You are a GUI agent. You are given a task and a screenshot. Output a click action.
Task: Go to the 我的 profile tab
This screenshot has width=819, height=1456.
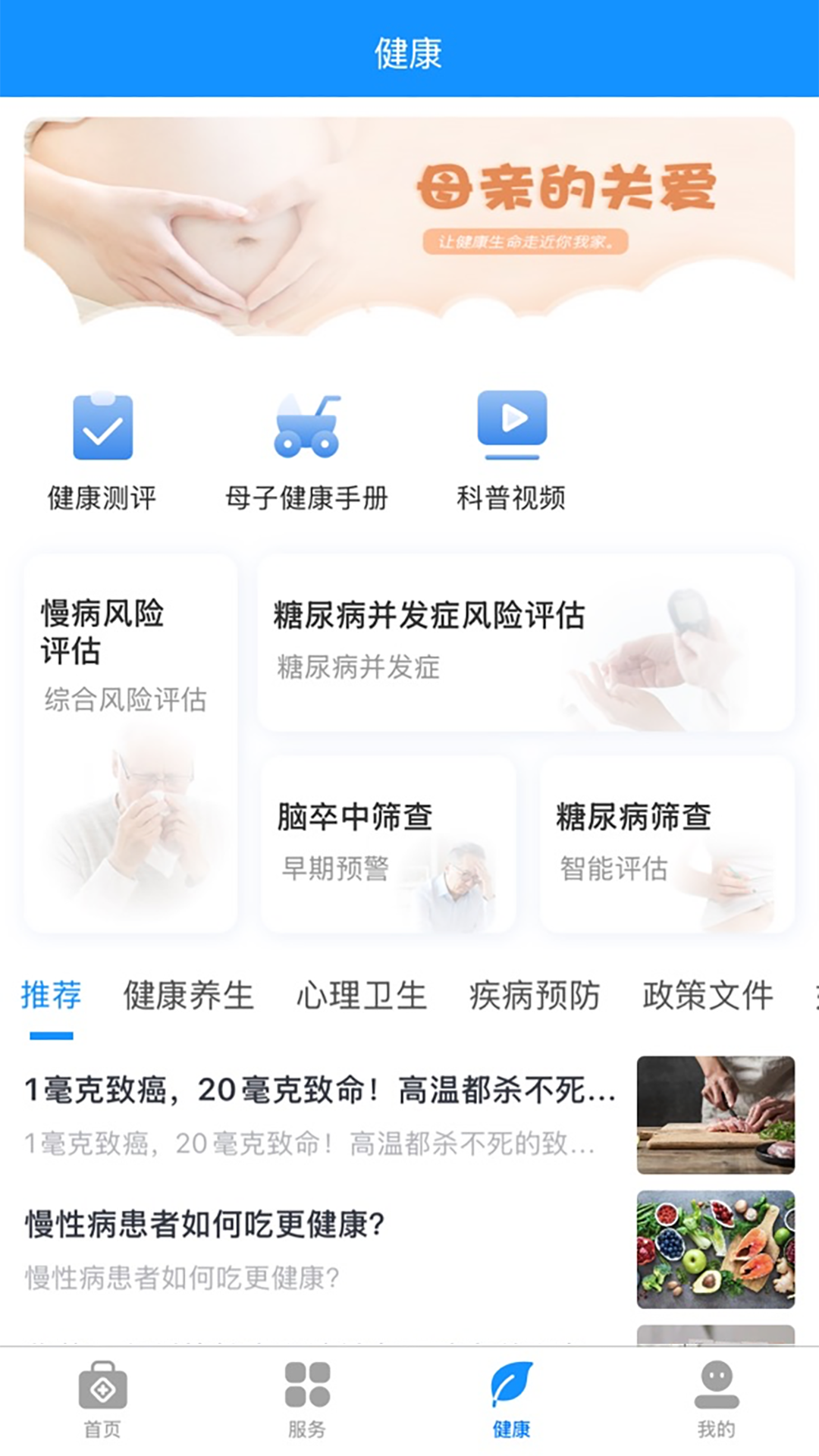pos(716,1400)
